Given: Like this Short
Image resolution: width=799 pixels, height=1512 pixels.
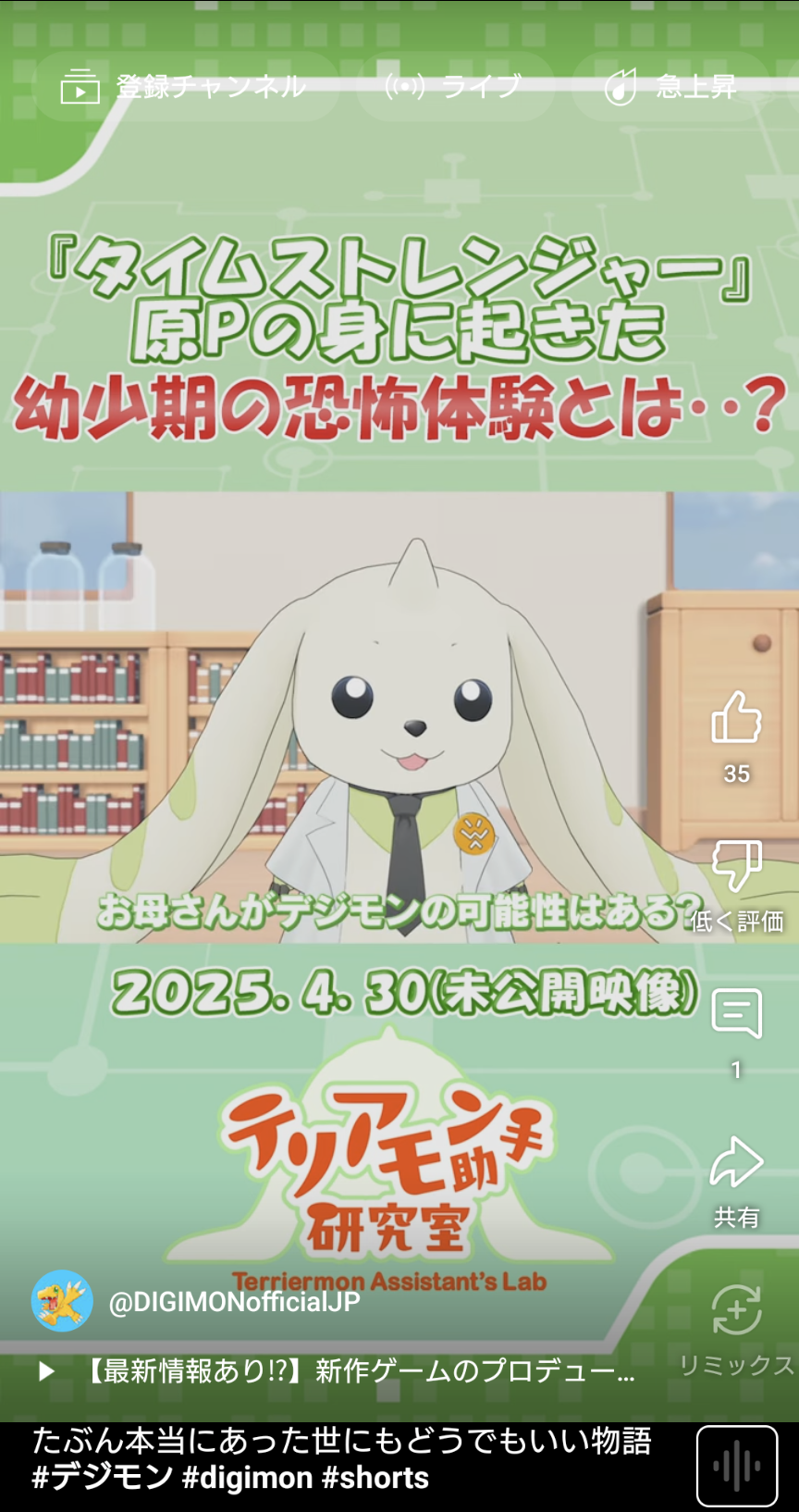Looking at the screenshot, I should [736, 718].
